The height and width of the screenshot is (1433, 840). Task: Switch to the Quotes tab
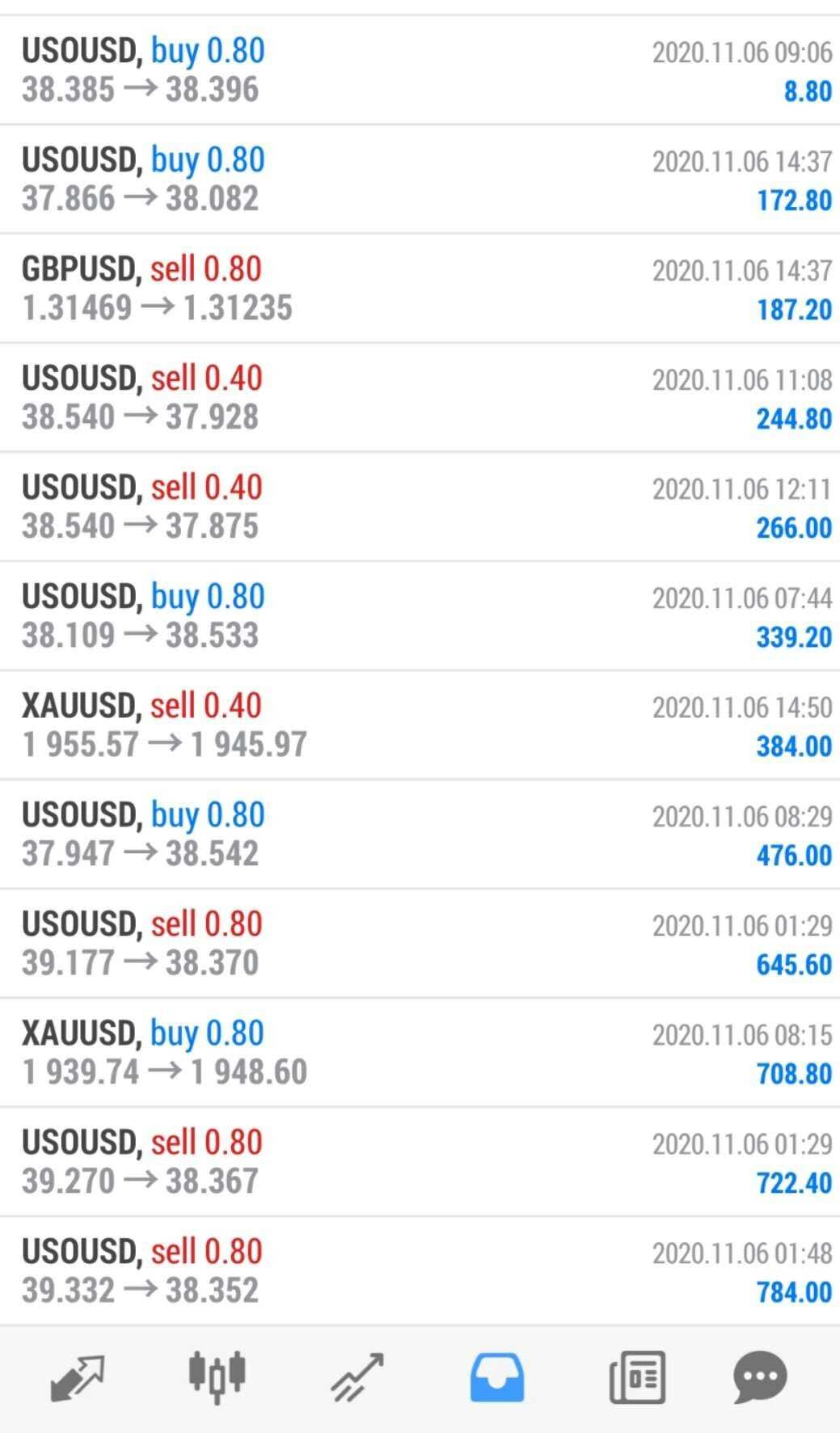[78, 1377]
